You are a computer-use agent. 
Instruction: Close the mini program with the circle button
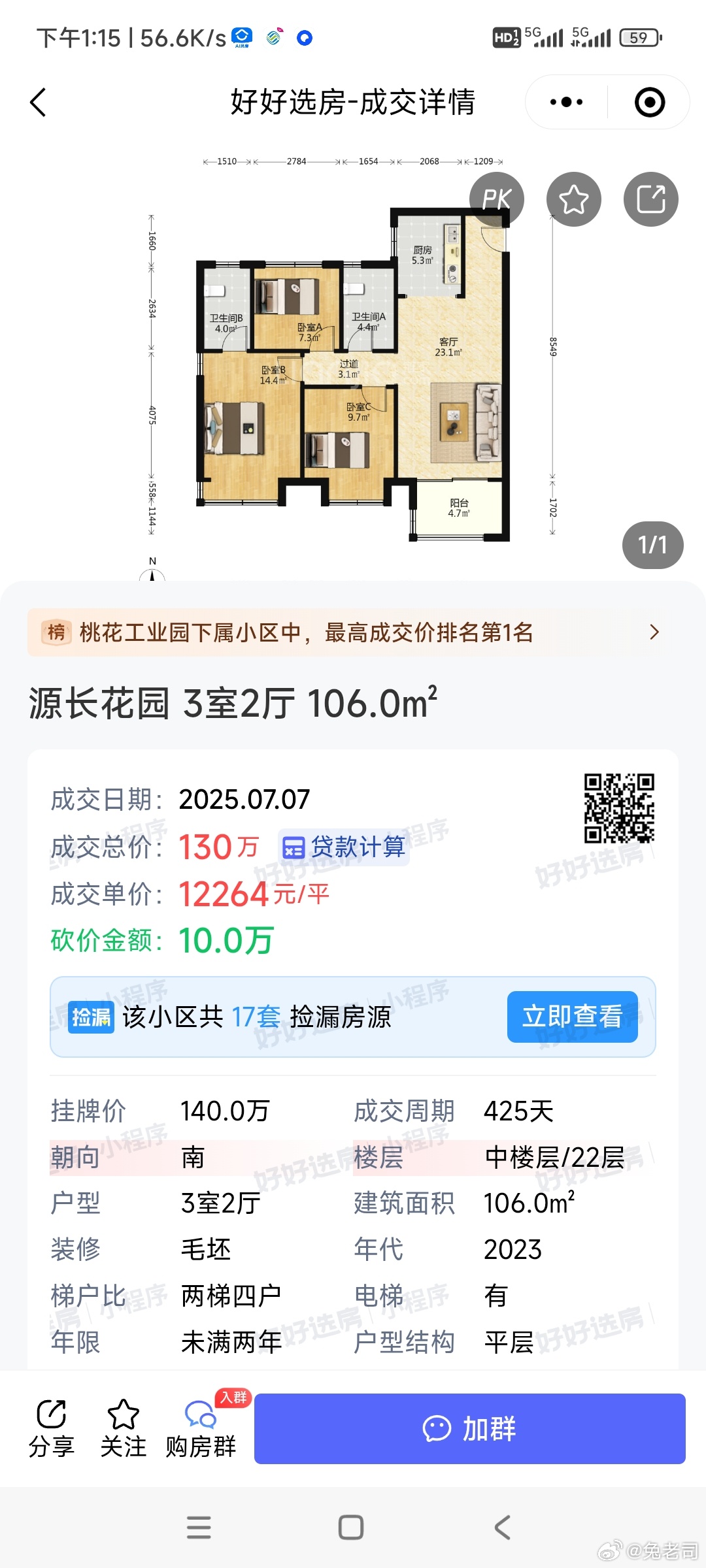coord(650,103)
